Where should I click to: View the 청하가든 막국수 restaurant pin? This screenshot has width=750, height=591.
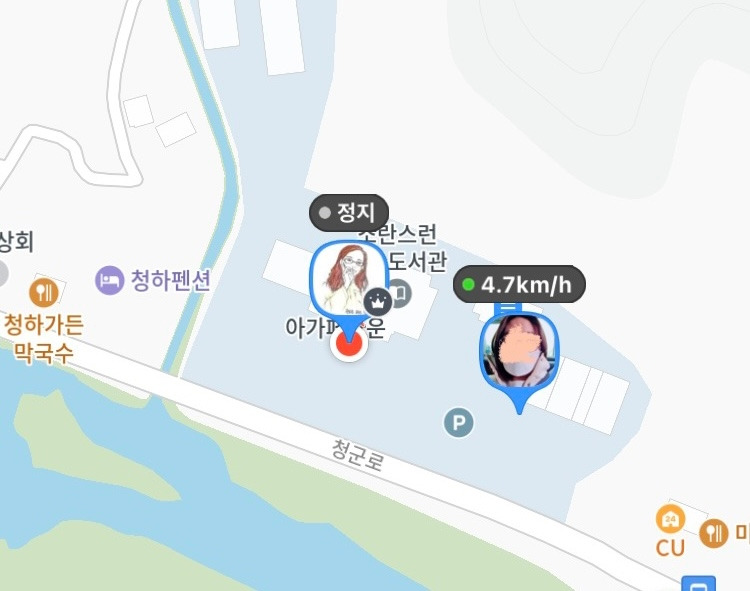pos(43,292)
